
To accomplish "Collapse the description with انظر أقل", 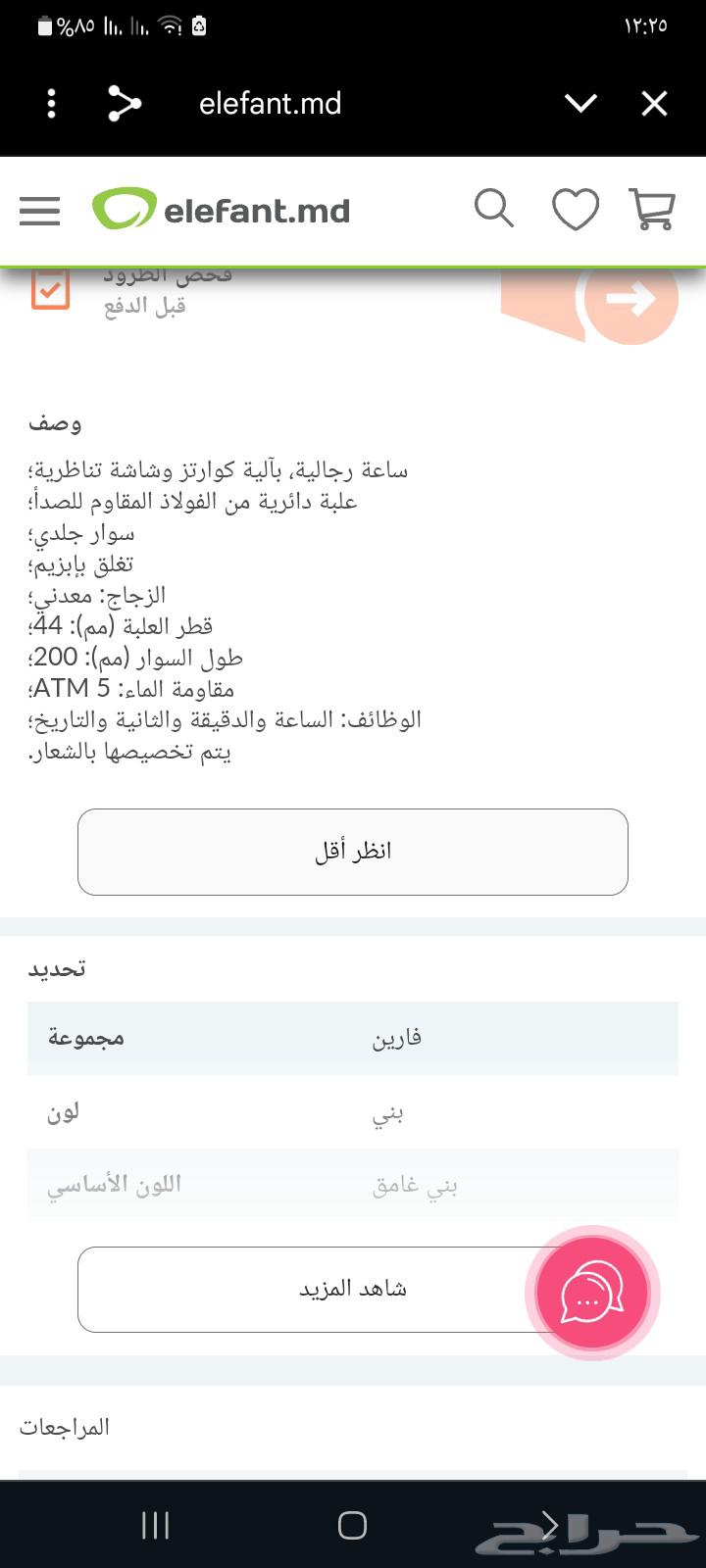I will click(x=353, y=851).
